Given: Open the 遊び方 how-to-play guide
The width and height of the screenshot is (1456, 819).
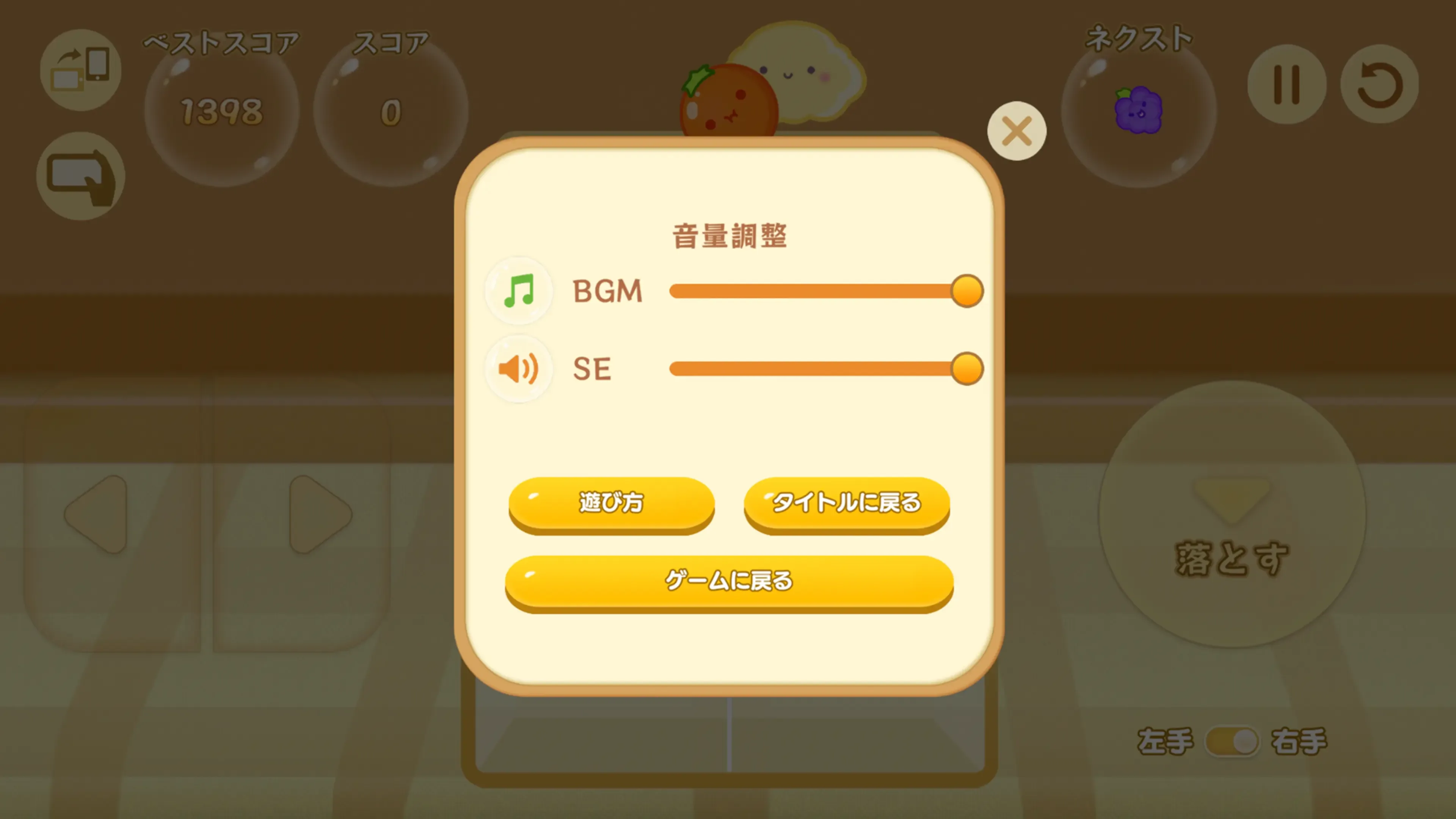Looking at the screenshot, I should pyautogui.click(x=611, y=502).
